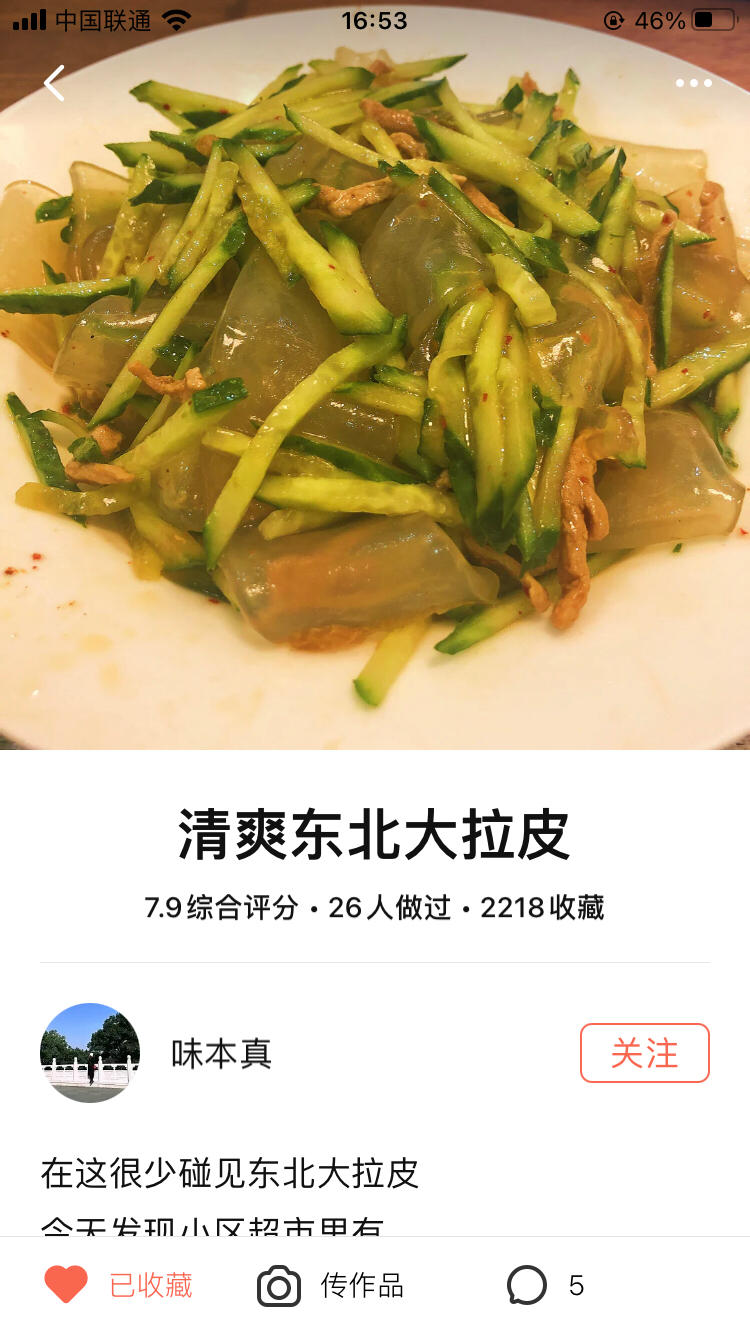This screenshot has height=1334, width=750.
Task: View the full dish photo
Action: (x=375, y=400)
